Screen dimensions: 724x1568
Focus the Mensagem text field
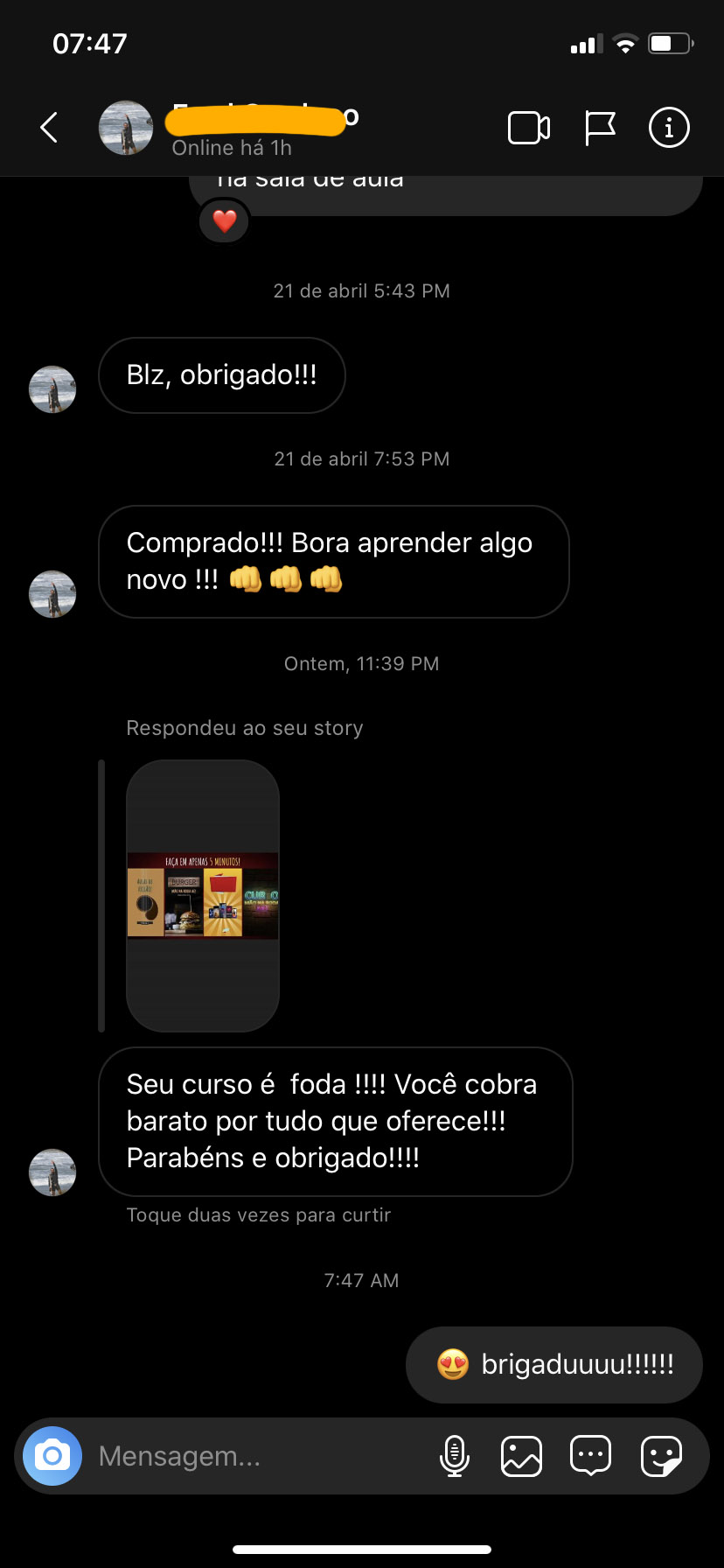(254, 1456)
